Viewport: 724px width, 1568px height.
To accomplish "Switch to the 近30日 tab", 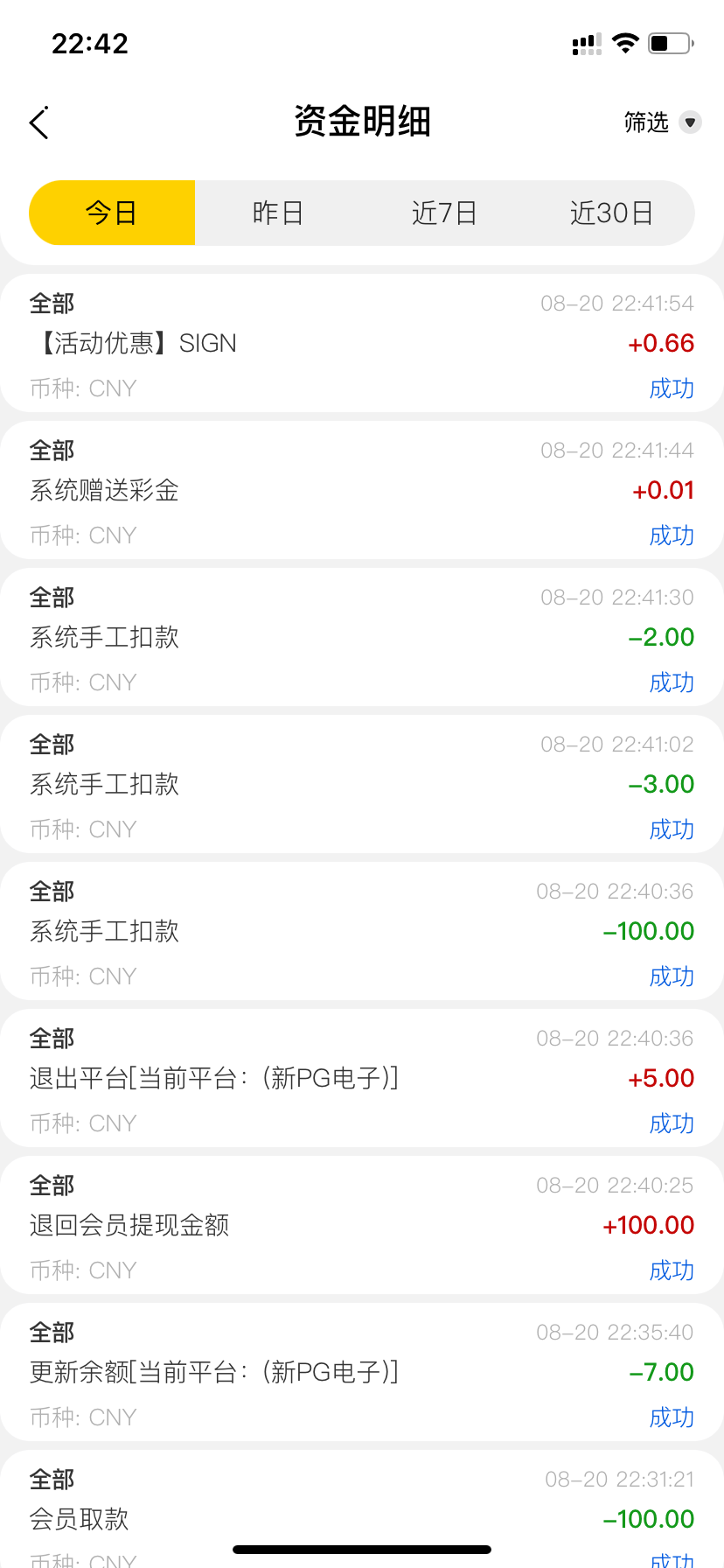I will click(x=611, y=213).
